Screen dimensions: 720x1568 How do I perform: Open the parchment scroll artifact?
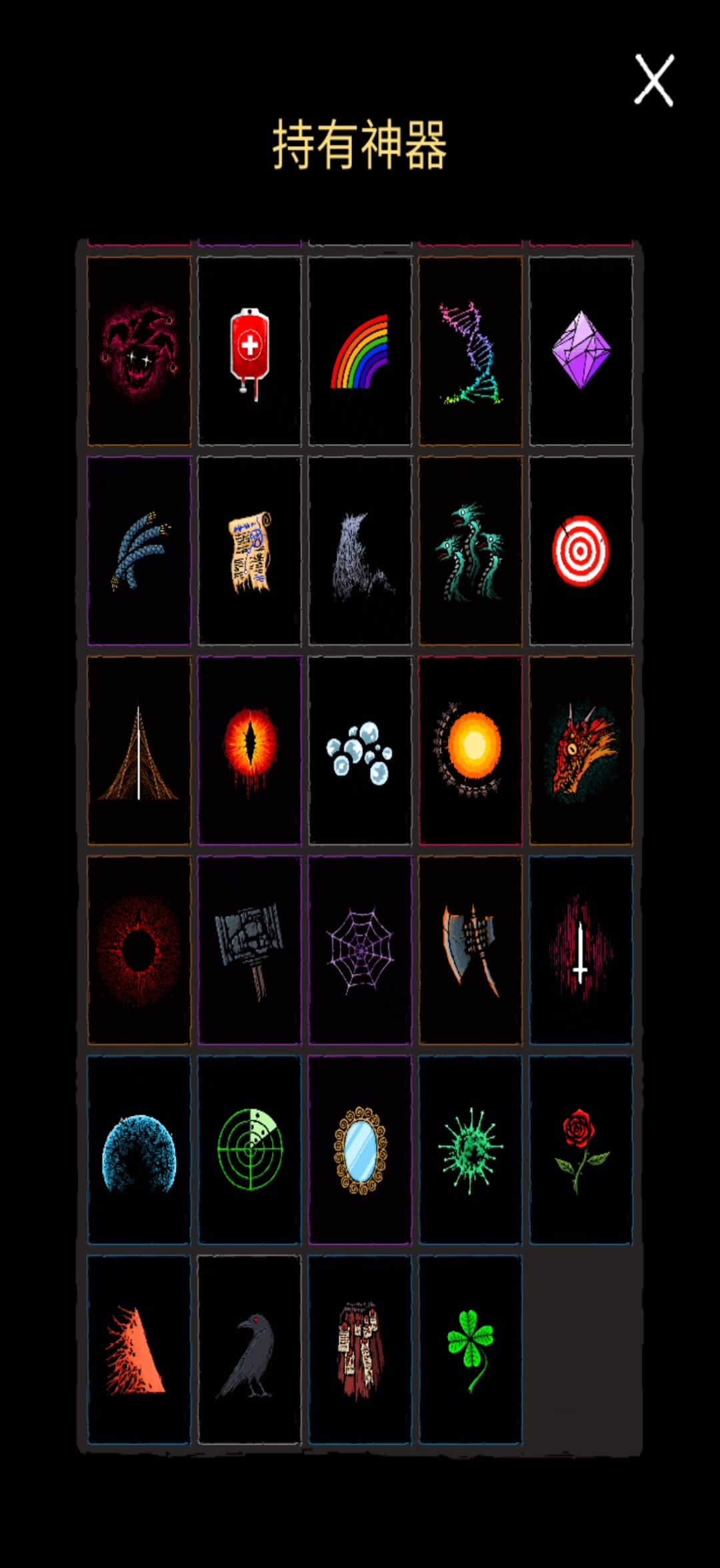249,551
